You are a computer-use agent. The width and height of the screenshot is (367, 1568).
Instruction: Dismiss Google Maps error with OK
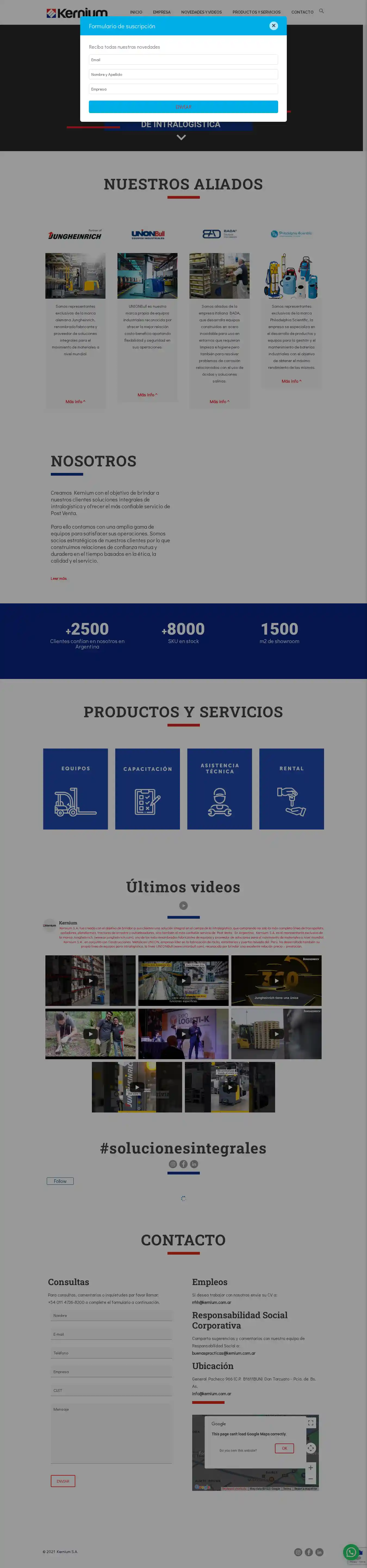coord(284,1448)
